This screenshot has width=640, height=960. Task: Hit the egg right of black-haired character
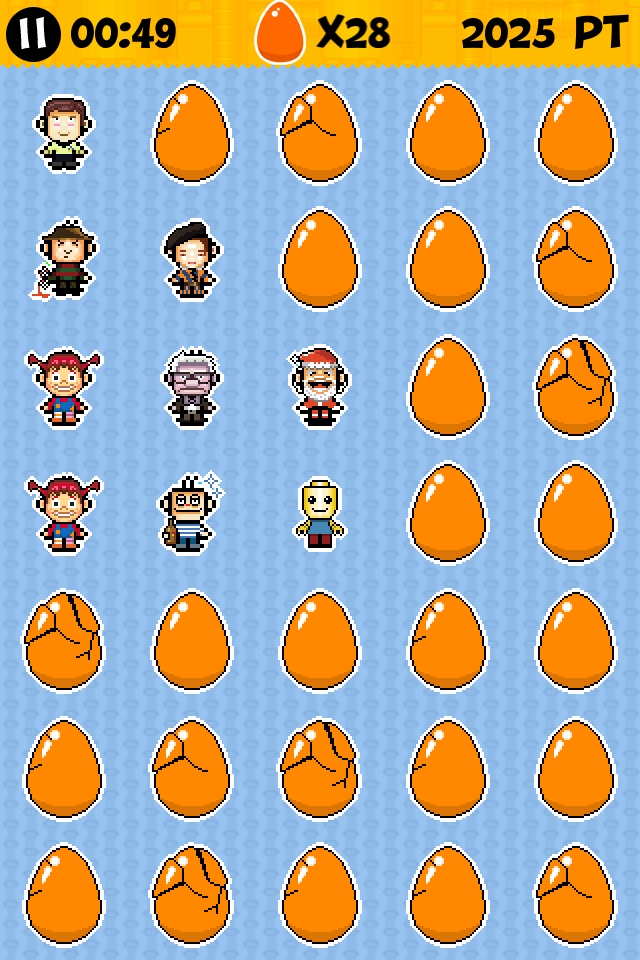pos(319,260)
